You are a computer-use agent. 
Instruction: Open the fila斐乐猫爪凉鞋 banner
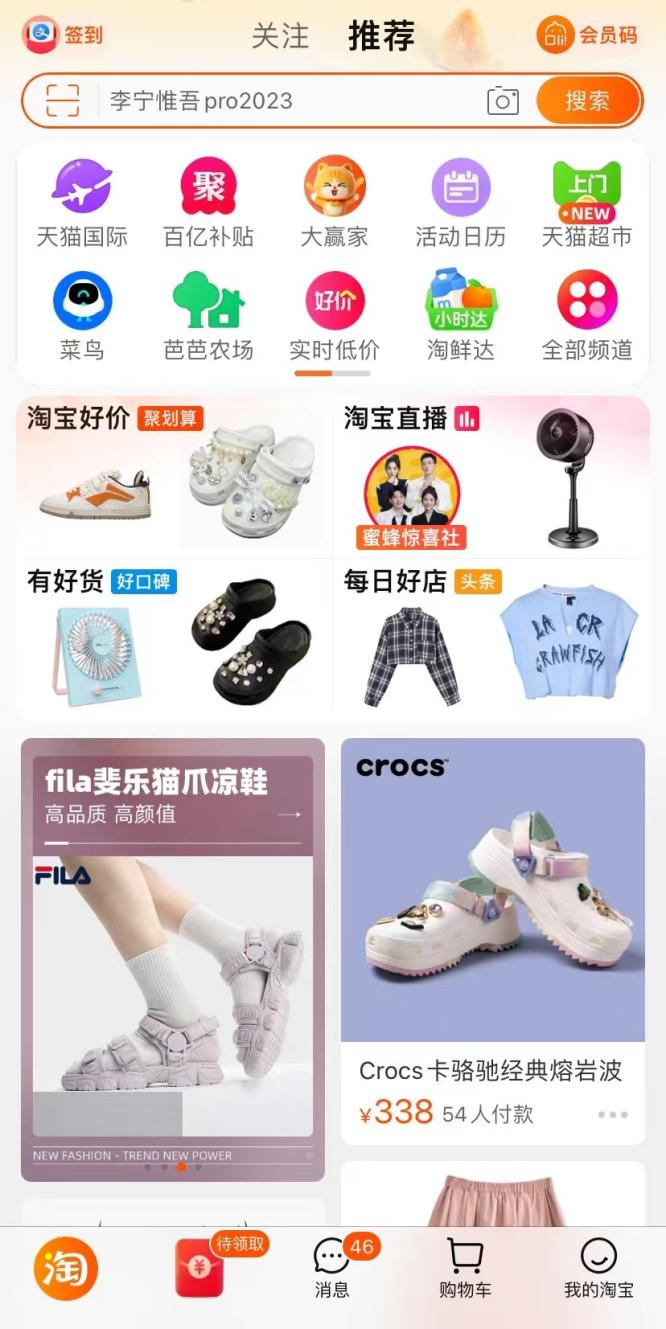(173, 960)
